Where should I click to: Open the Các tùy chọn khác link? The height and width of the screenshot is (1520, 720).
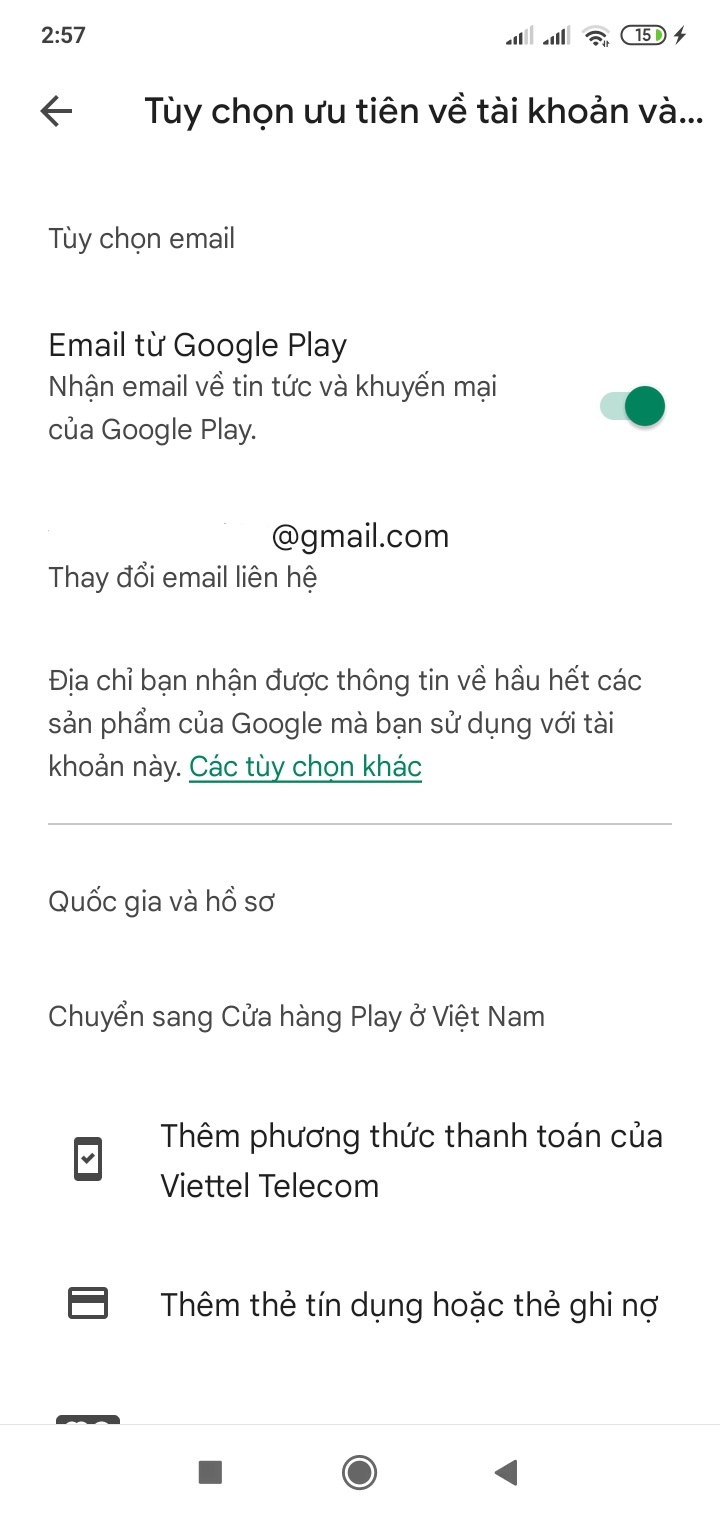click(305, 767)
